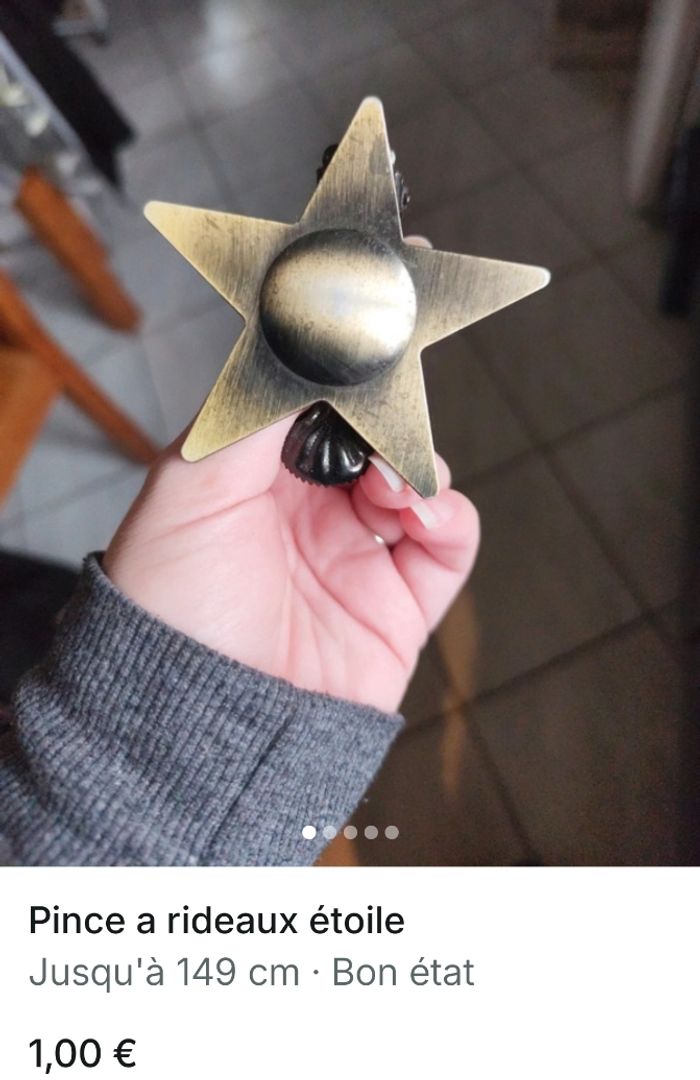Open the star curtain clip photo fullscreen
This screenshot has width=700, height=1080.
point(350,400)
